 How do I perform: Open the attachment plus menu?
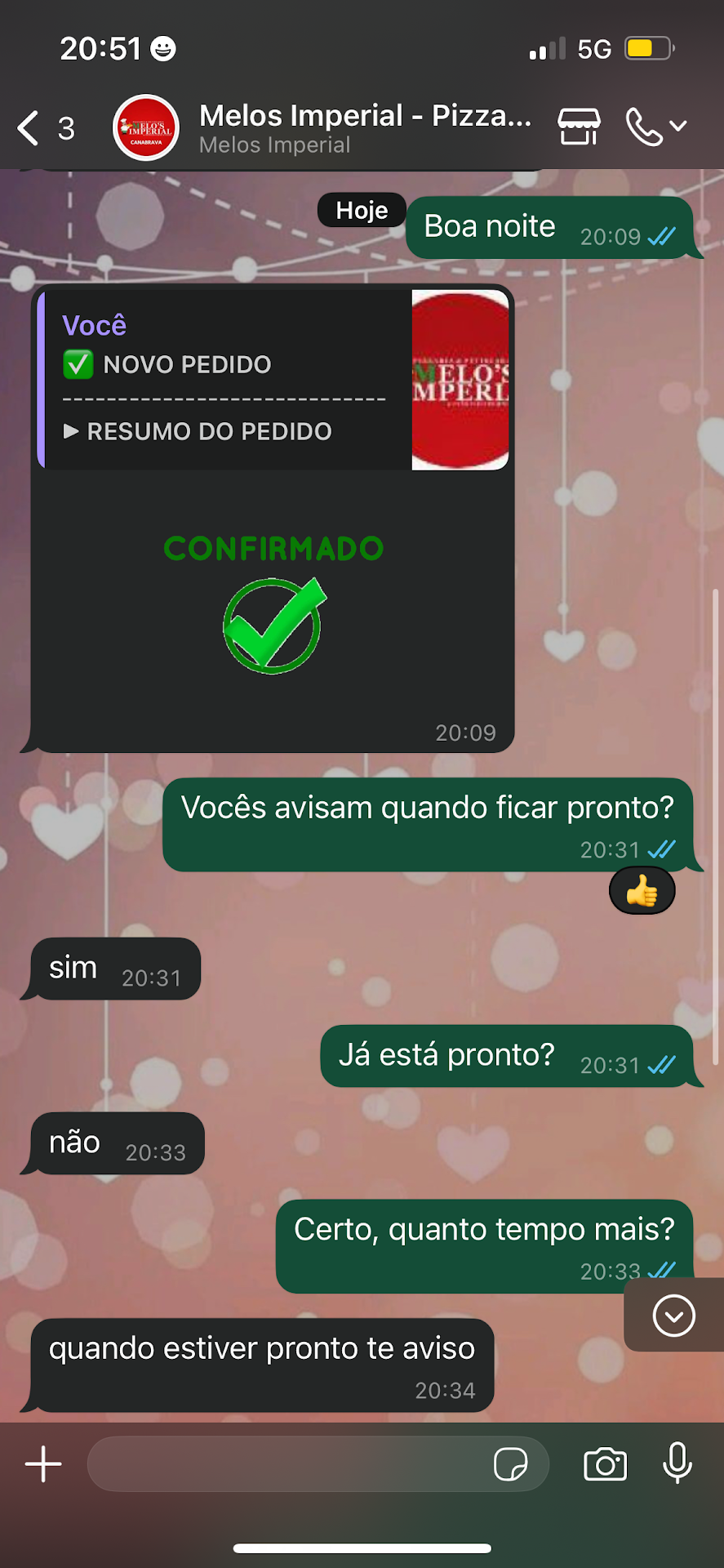pyautogui.click(x=43, y=1464)
